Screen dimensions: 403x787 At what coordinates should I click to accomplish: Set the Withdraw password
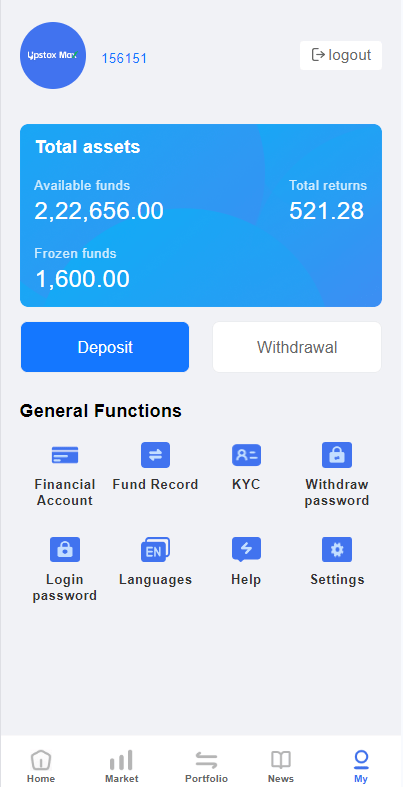337,475
